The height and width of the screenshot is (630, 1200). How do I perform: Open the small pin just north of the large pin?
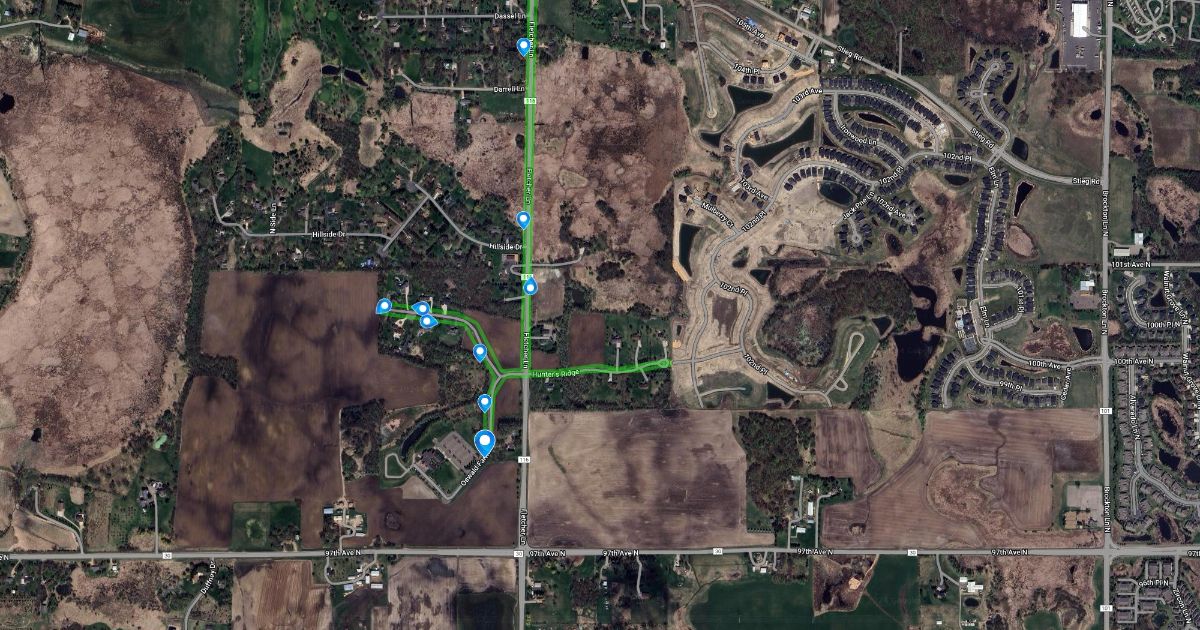coord(485,402)
